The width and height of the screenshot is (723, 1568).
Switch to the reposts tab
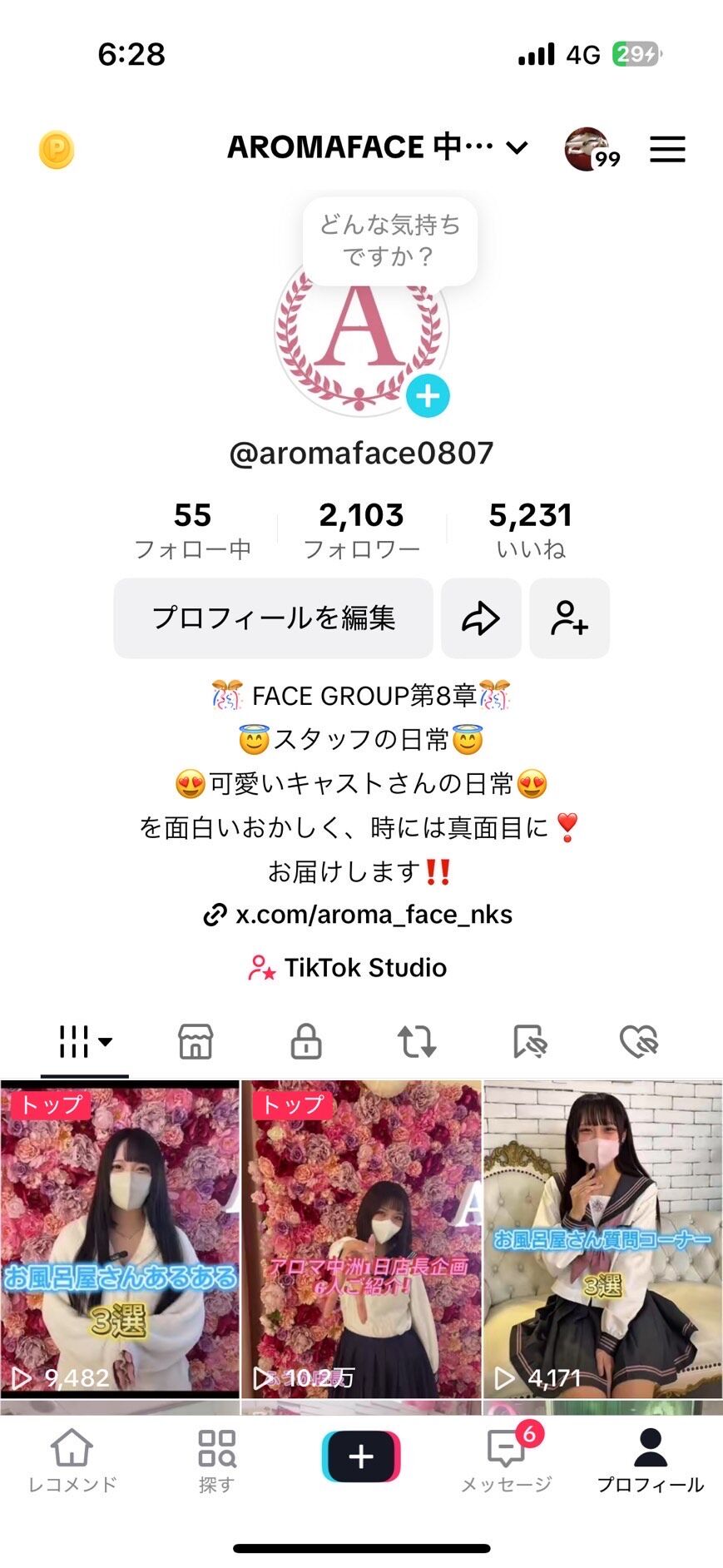(417, 1041)
